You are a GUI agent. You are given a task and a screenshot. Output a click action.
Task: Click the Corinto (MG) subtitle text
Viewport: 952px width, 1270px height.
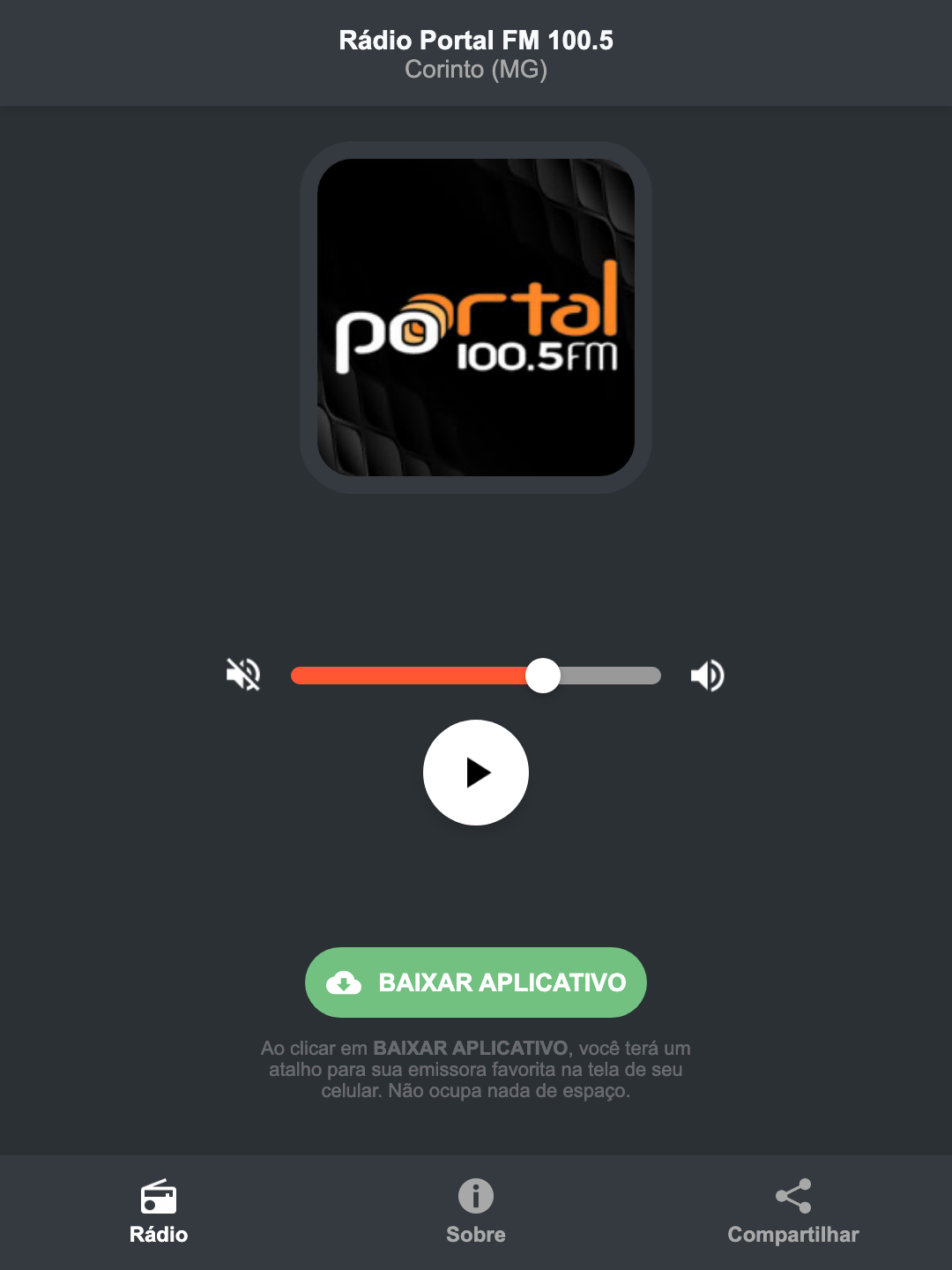(475, 71)
